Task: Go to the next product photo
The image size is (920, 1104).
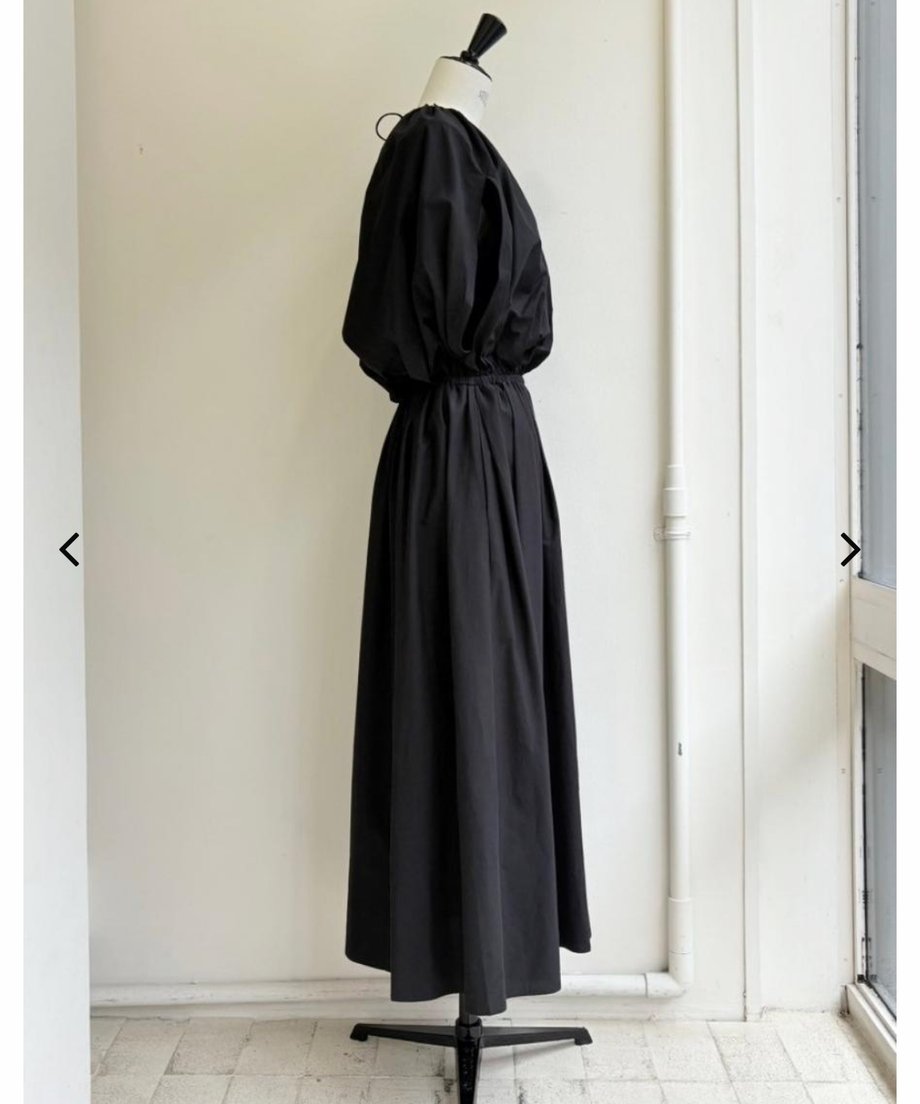Action: [849, 549]
